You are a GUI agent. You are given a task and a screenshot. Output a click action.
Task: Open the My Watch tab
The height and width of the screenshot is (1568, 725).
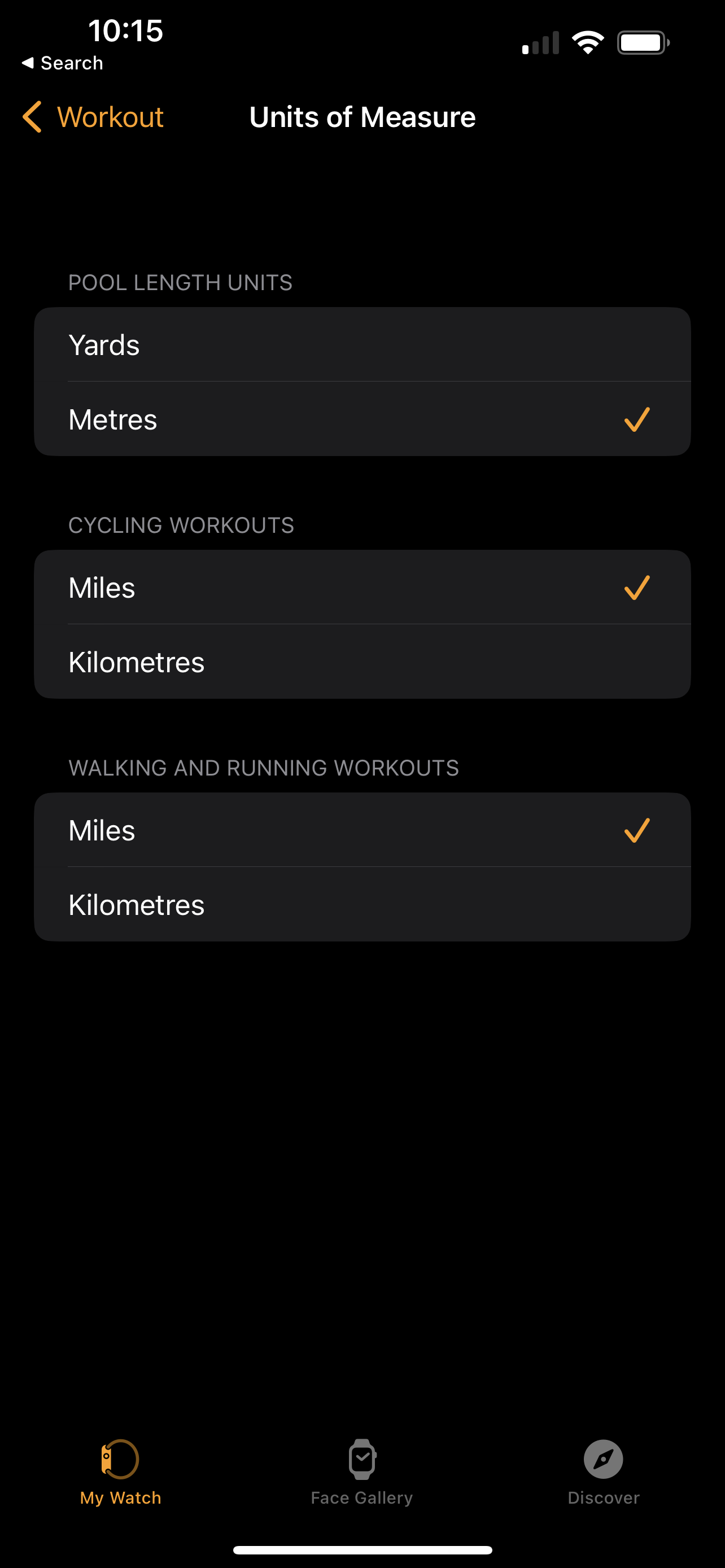120,1472
